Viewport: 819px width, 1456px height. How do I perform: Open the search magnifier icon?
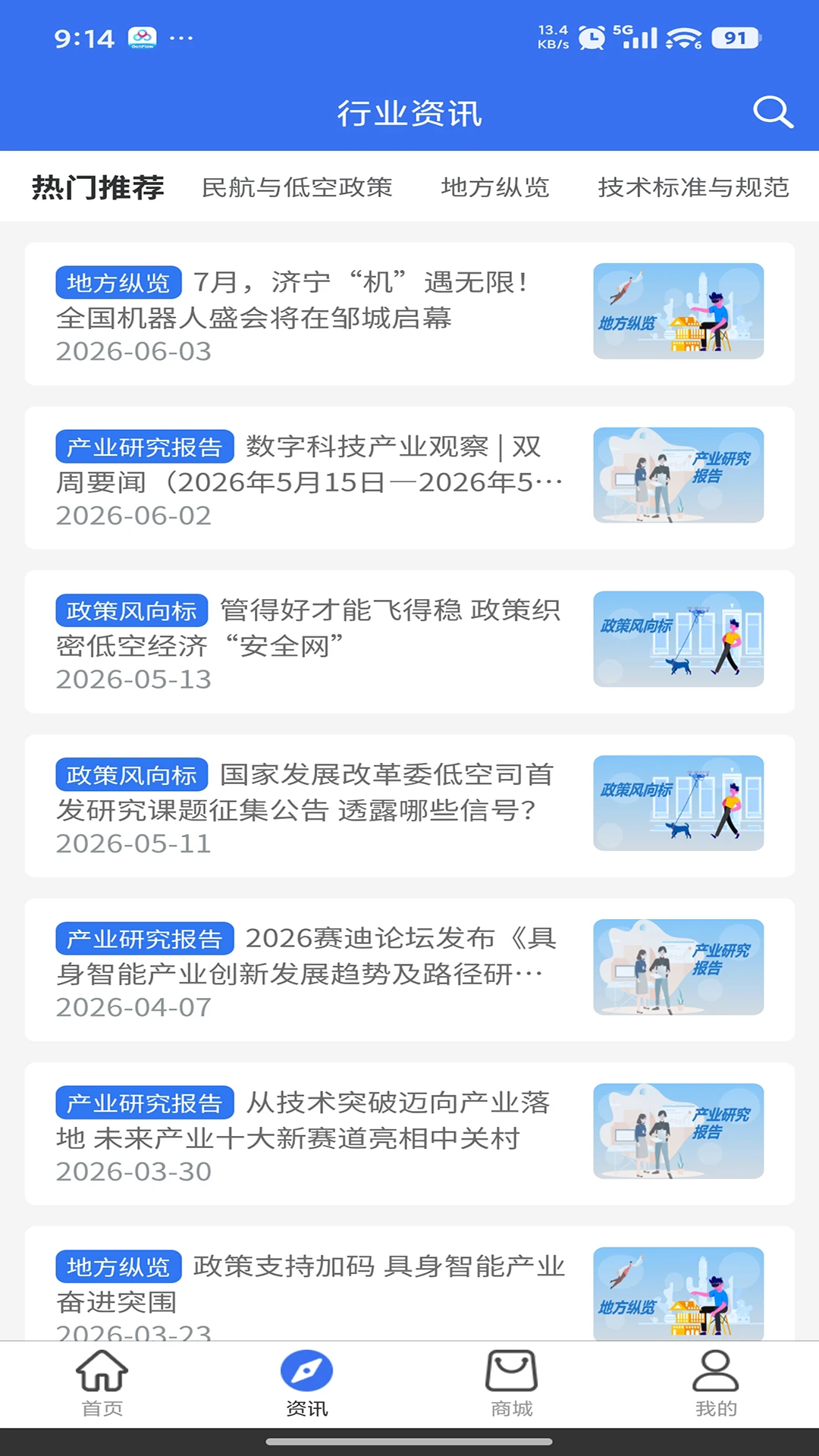click(773, 113)
